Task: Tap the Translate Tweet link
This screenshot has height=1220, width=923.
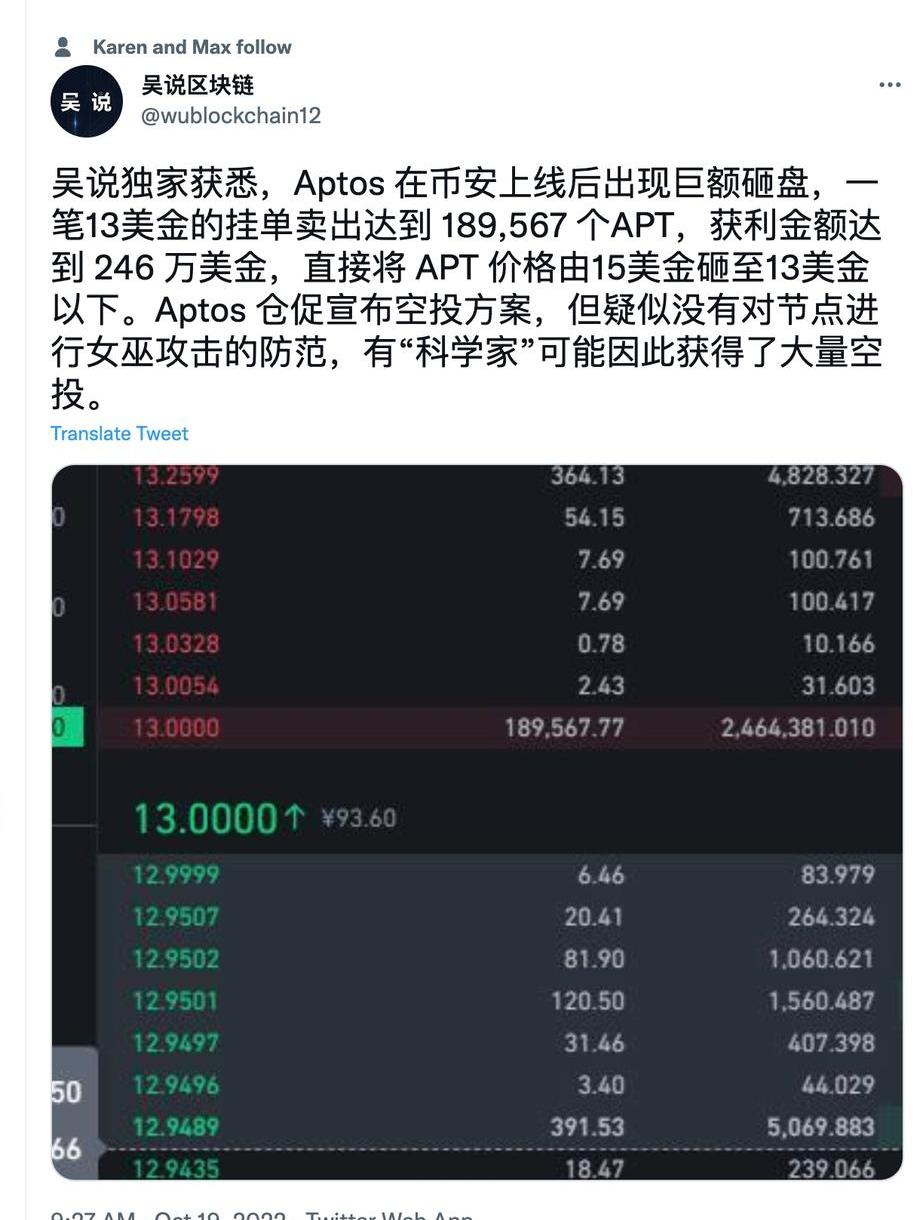Action: (119, 433)
